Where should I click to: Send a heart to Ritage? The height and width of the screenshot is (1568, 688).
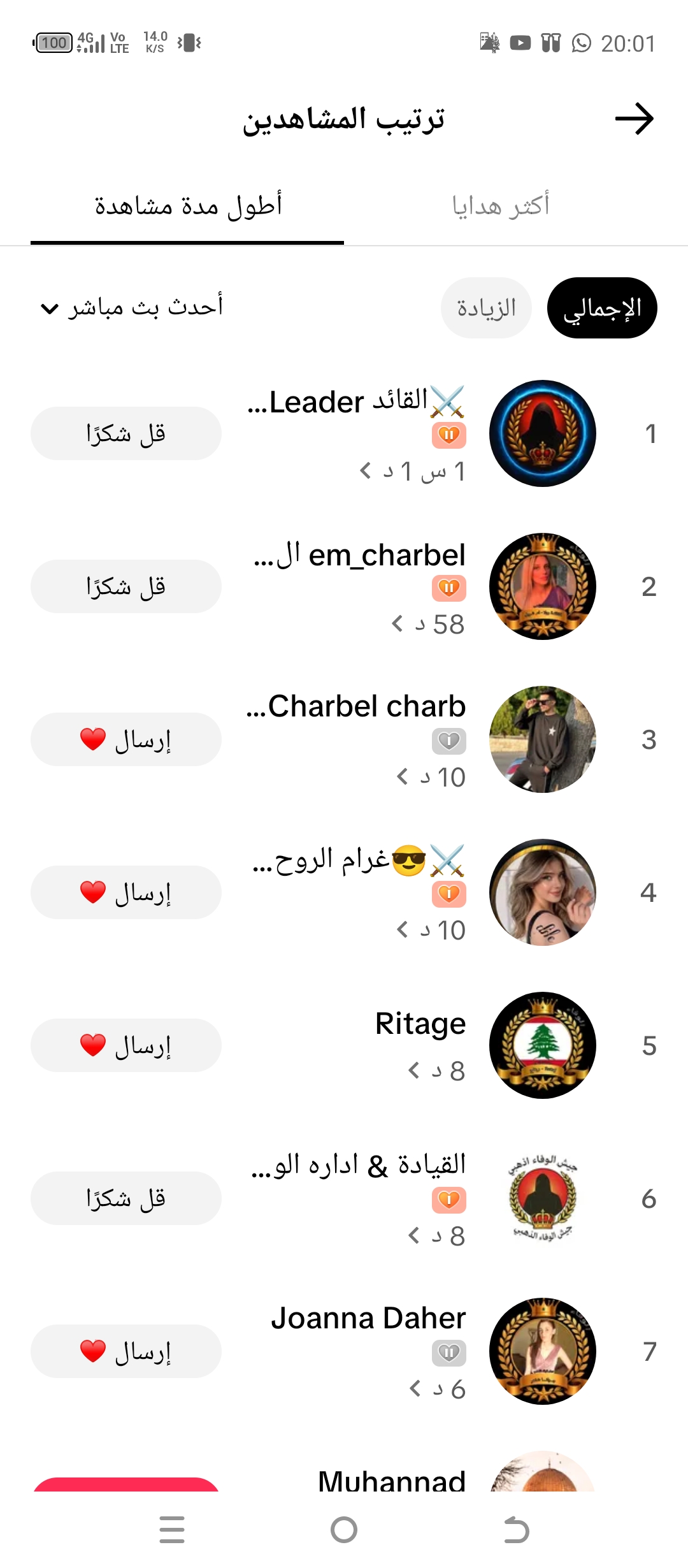(126, 1045)
